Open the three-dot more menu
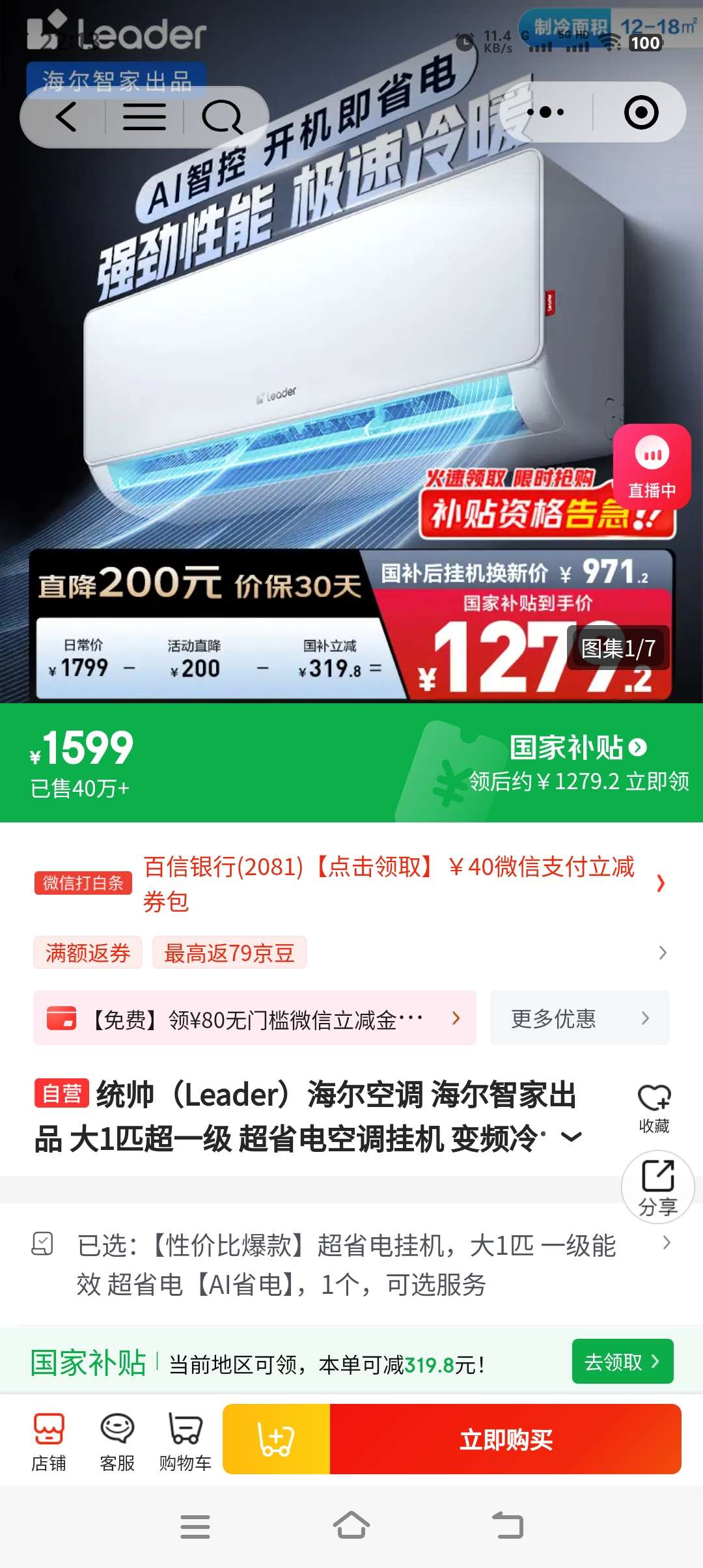This screenshot has width=703, height=1568. [545, 113]
